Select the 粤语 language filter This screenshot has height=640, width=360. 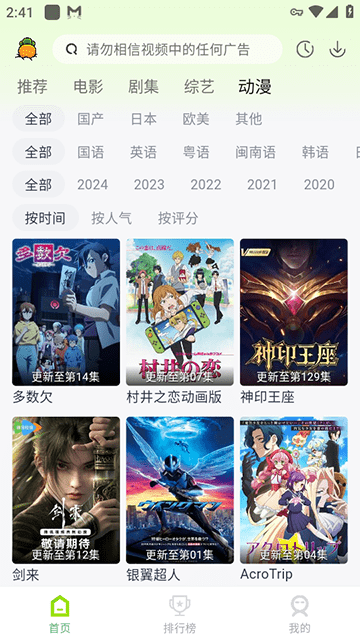[x=196, y=152]
